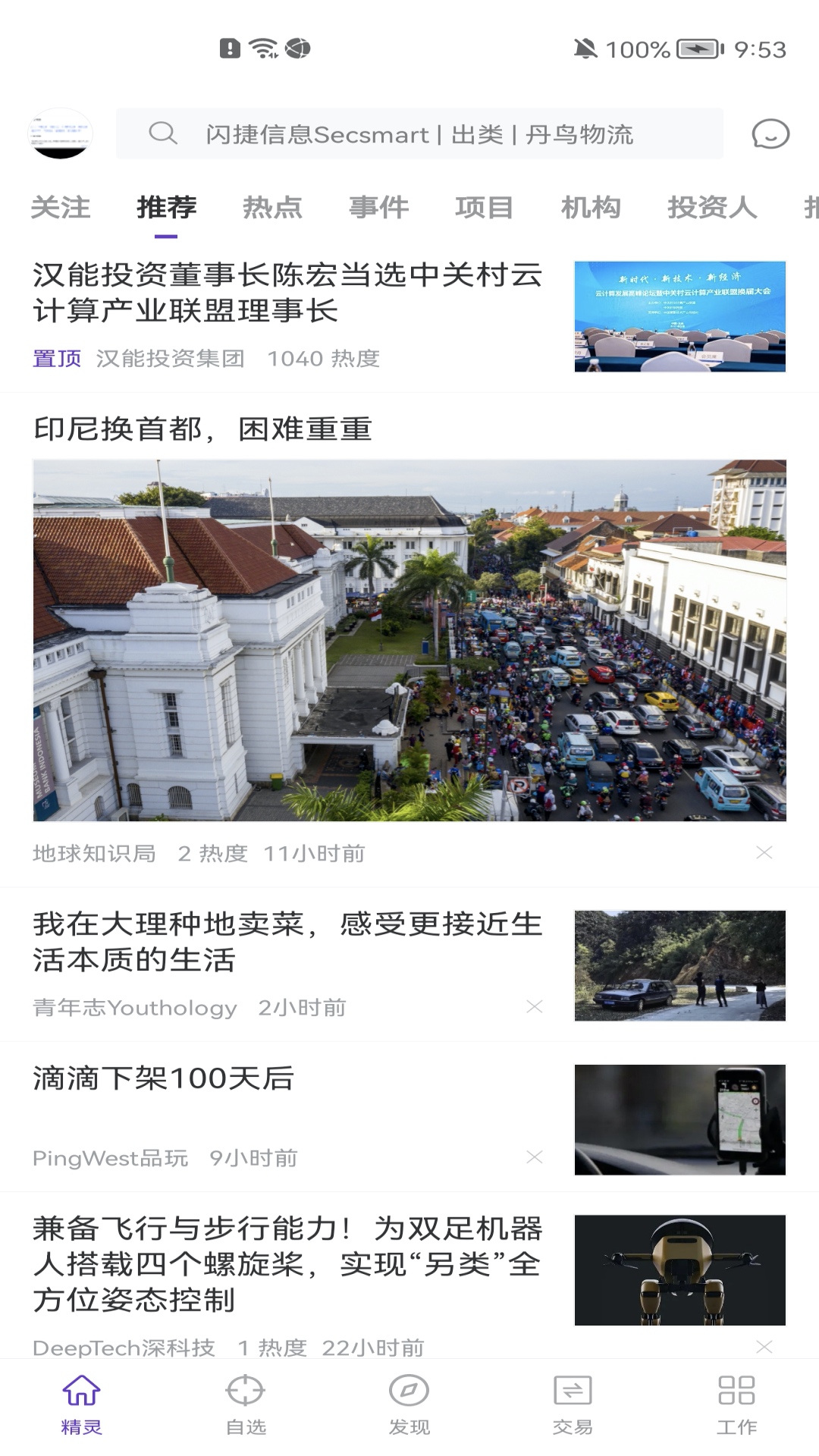Go to the 自选 bottom tab
Image resolution: width=819 pixels, height=1456 pixels.
[x=246, y=1404]
